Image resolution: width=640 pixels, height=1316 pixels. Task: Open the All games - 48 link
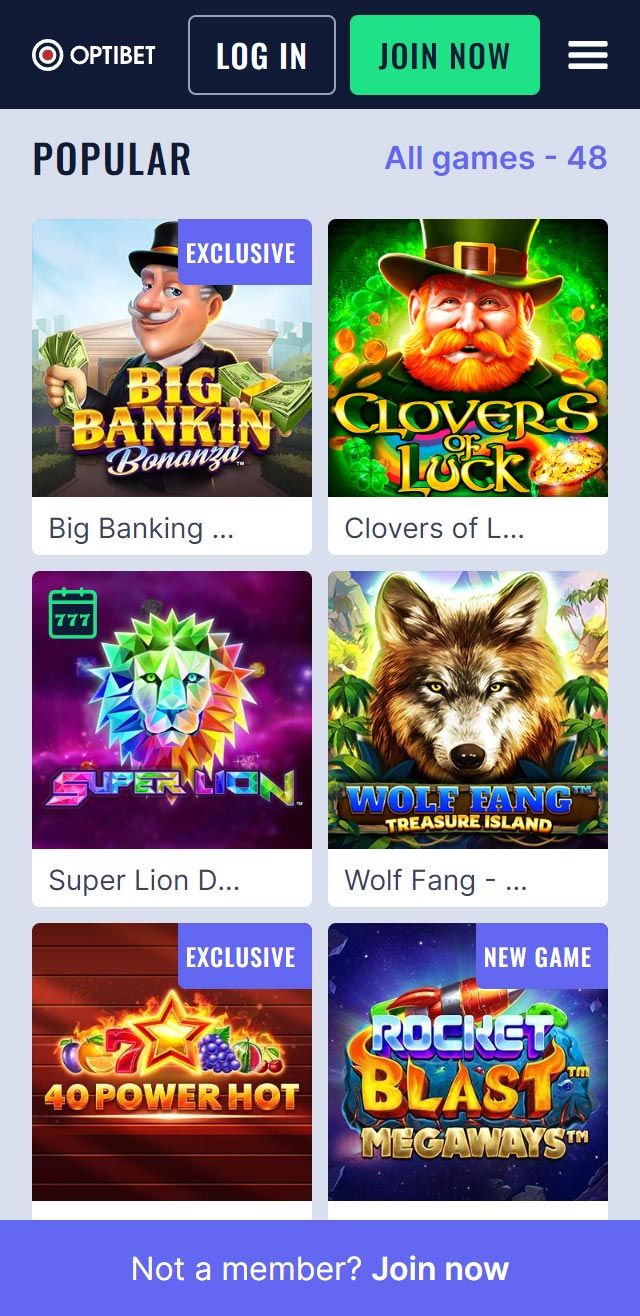click(x=496, y=158)
